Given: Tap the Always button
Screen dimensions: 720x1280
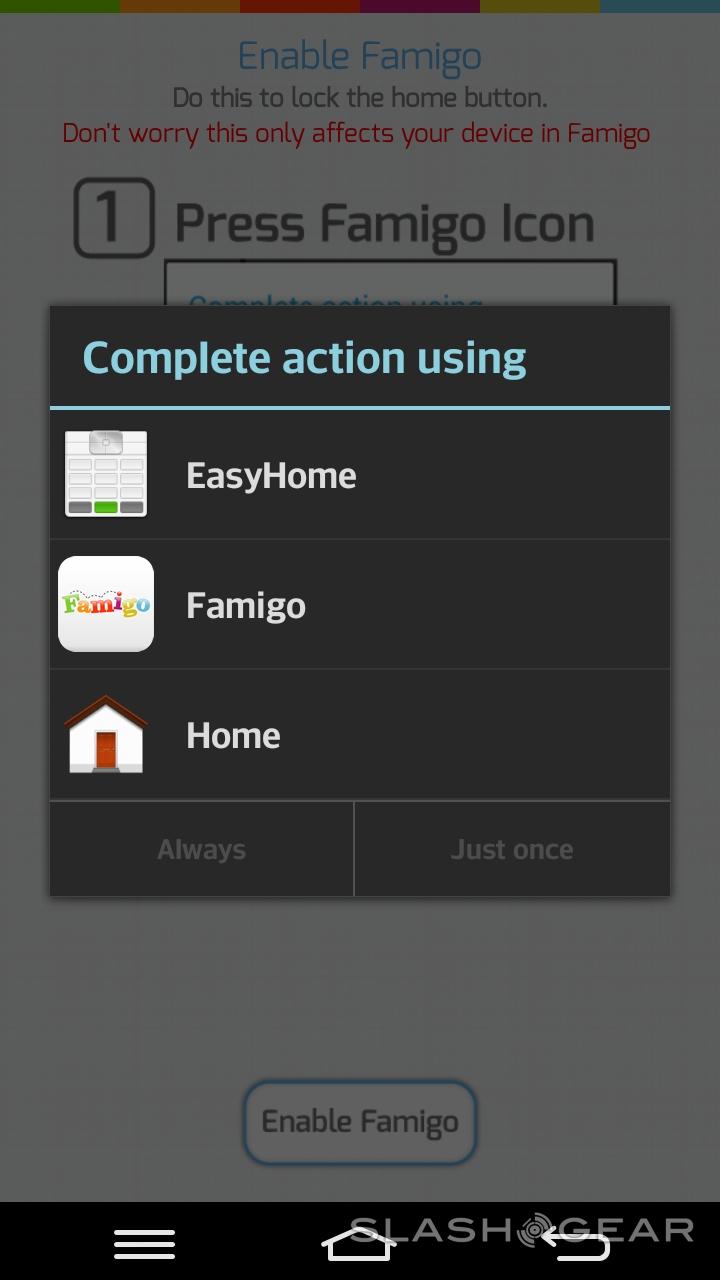Looking at the screenshot, I should [x=202, y=849].
